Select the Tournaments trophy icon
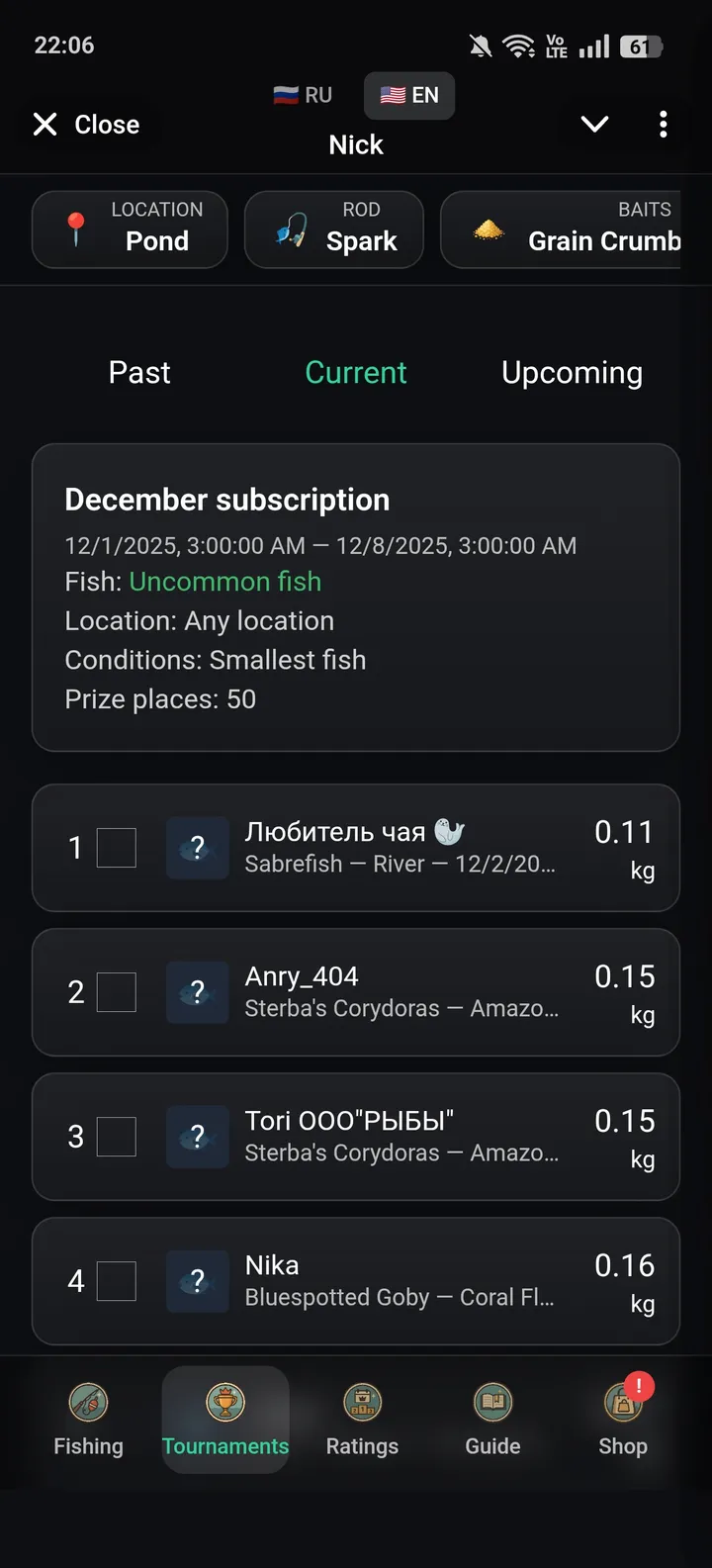712x1568 pixels. tap(225, 1400)
